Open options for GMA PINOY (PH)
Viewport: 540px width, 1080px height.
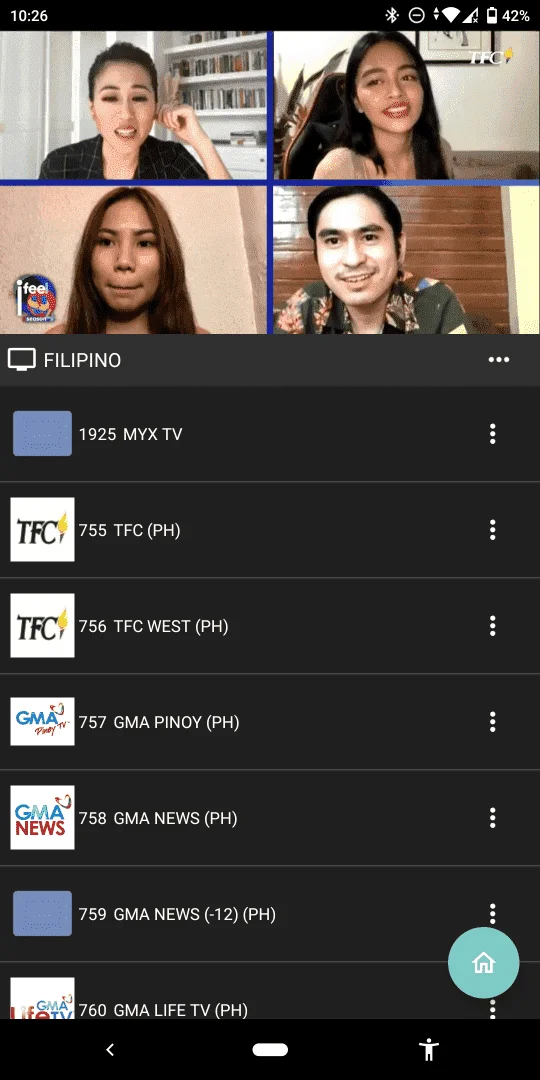click(492, 722)
